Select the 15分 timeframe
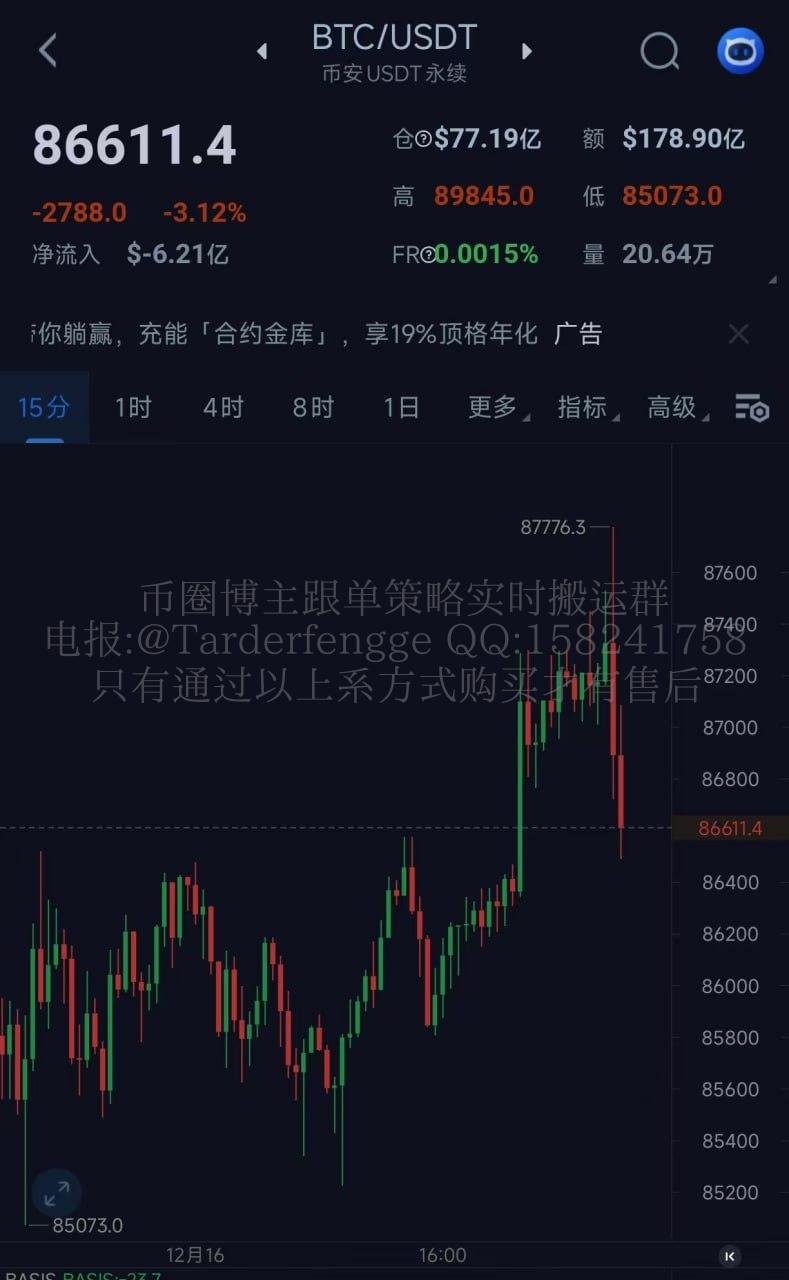 [x=44, y=408]
